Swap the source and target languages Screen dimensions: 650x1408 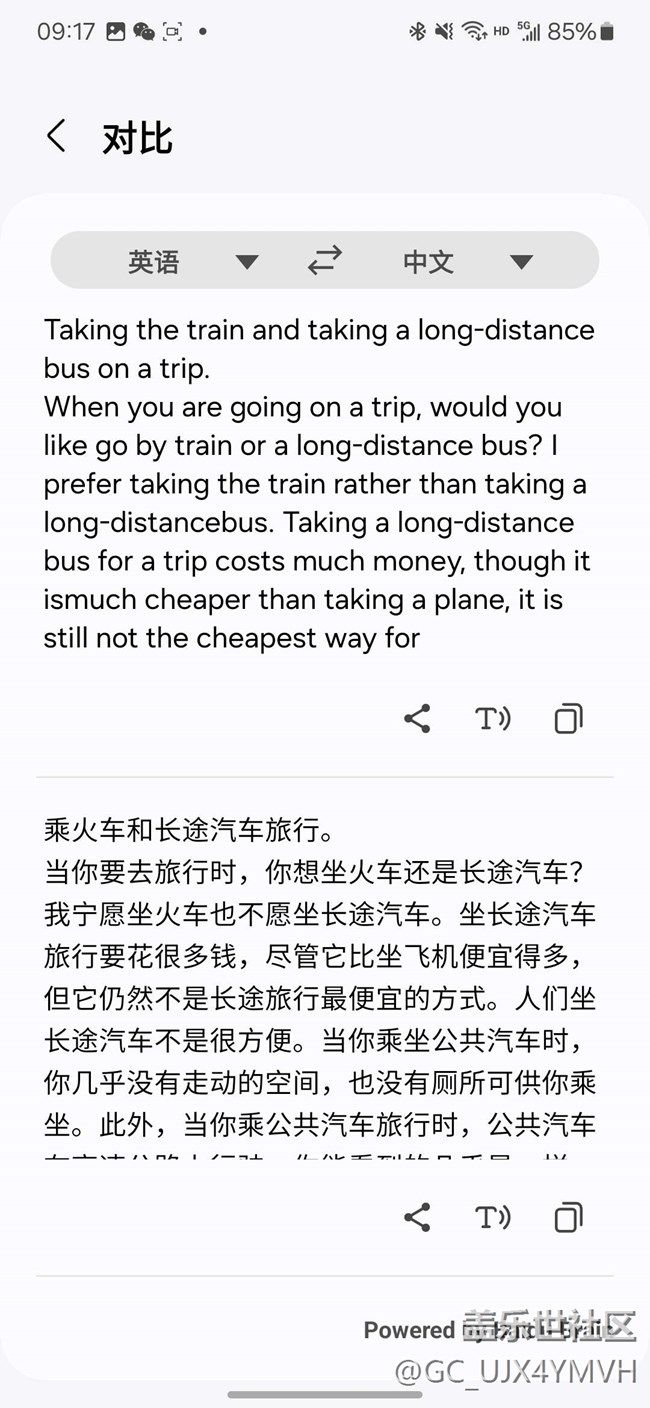[x=324, y=261]
